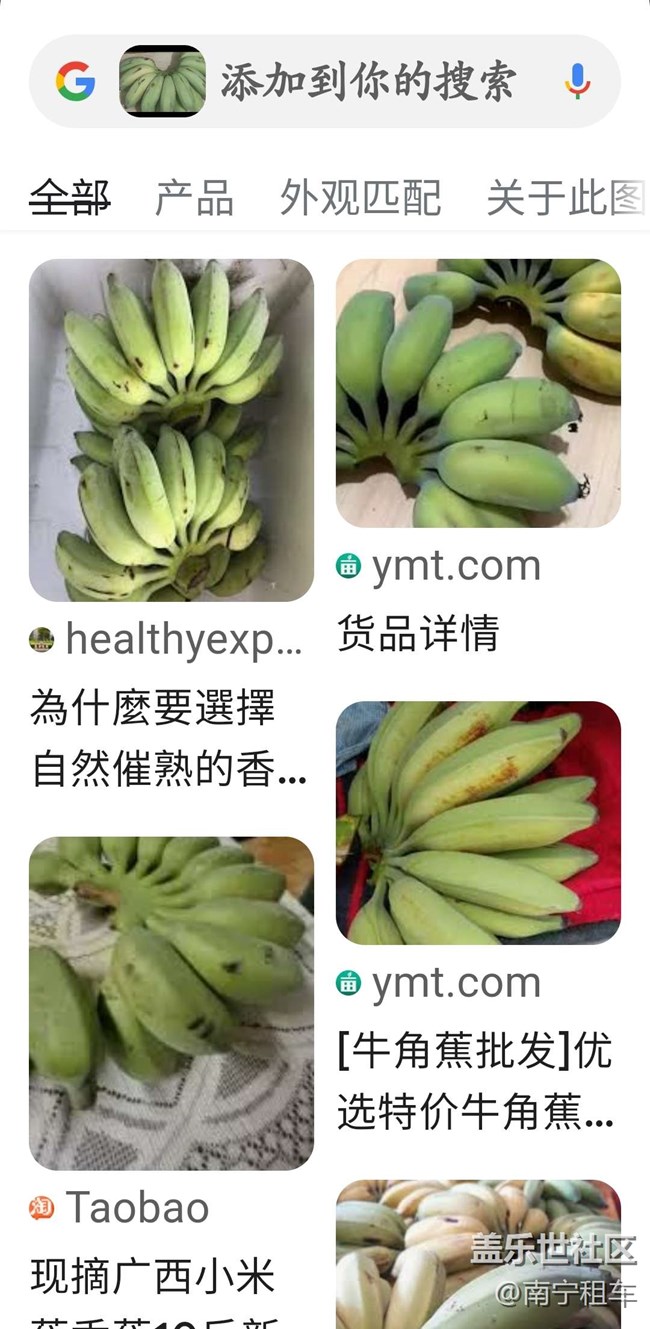
Task: Tap the 添加到你的搜索 search field
Action: 368,82
